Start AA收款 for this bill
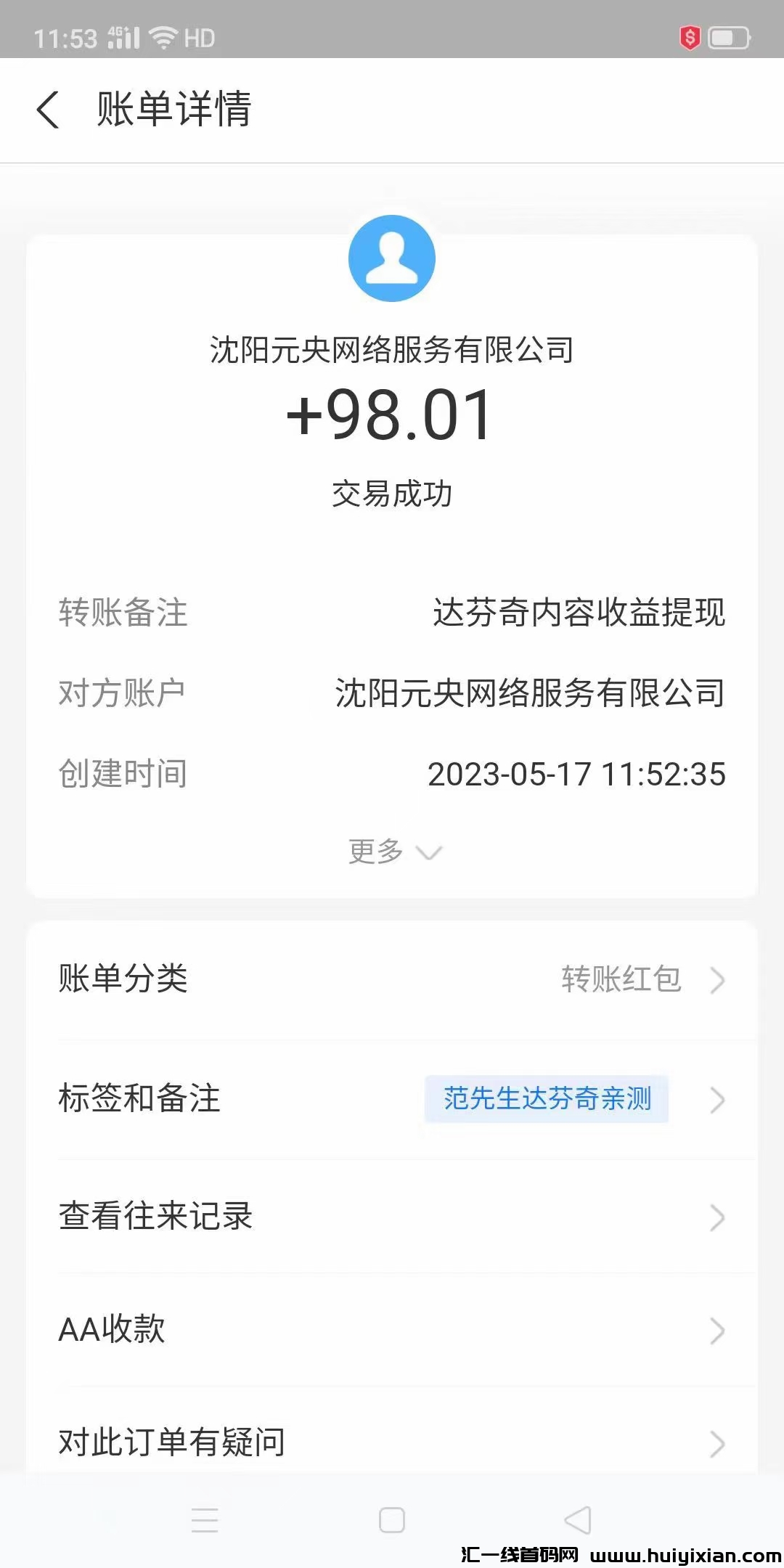 pos(392,1330)
